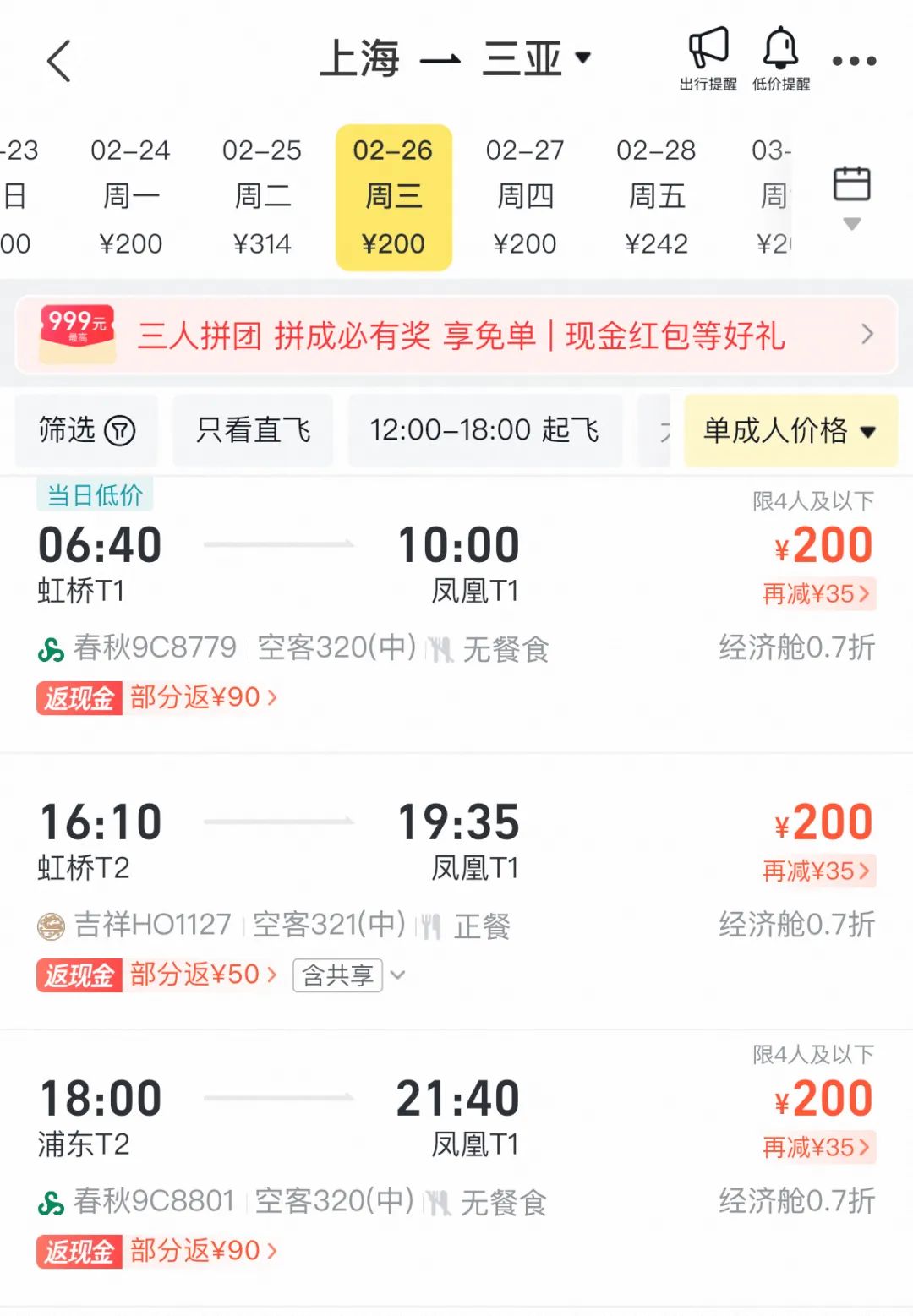Select date 02-24 周一
The height and width of the screenshot is (1316, 913).
click(130, 197)
